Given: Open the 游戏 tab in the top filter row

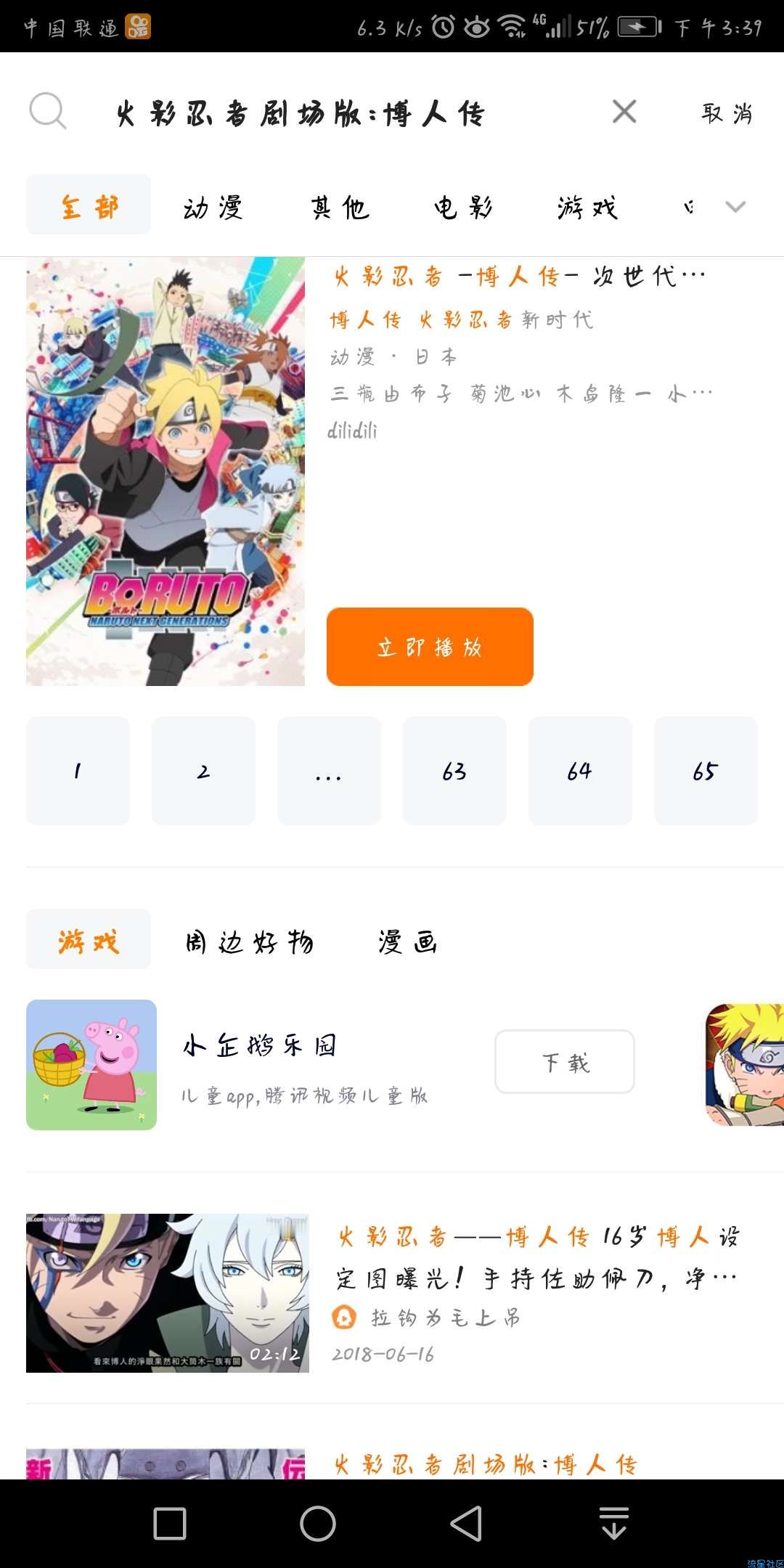Looking at the screenshot, I should point(587,208).
